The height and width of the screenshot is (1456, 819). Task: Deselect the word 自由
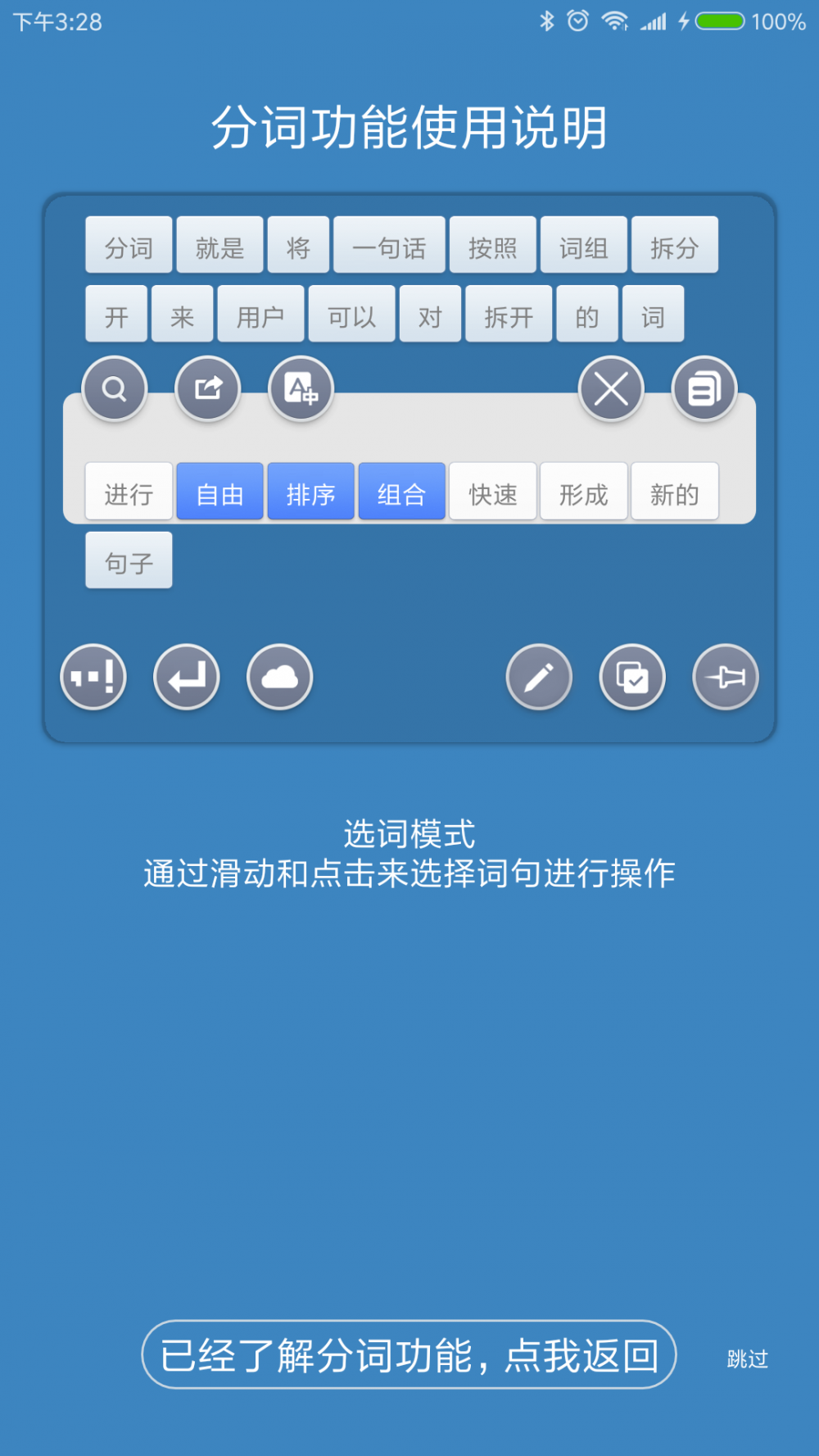219,492
